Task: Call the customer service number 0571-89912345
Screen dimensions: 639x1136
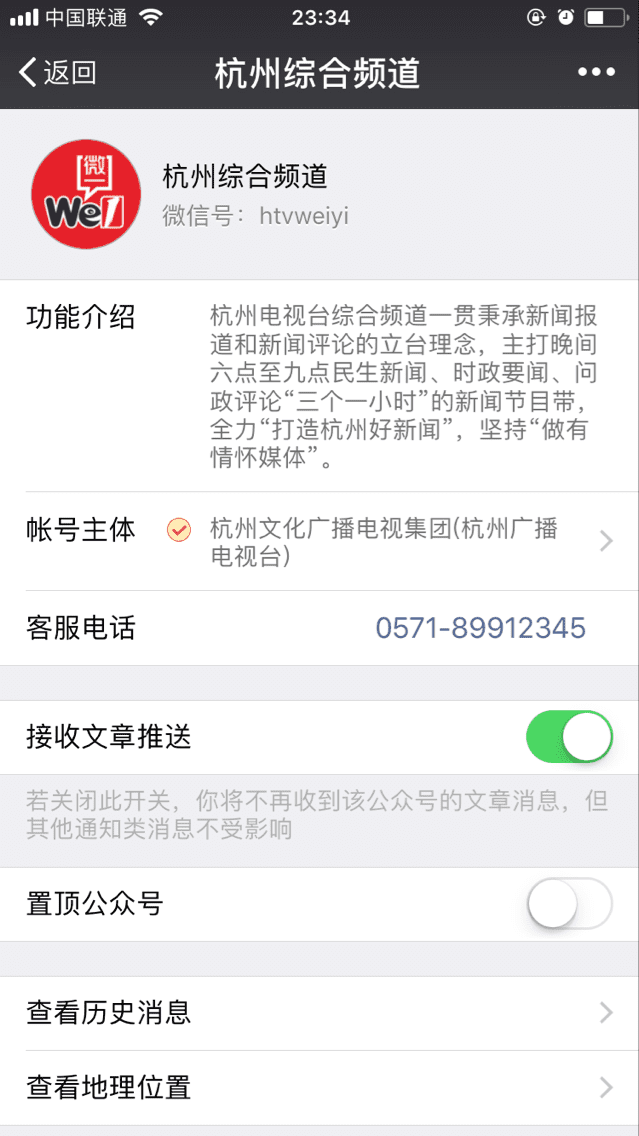Action: click(x=480, y=628)
